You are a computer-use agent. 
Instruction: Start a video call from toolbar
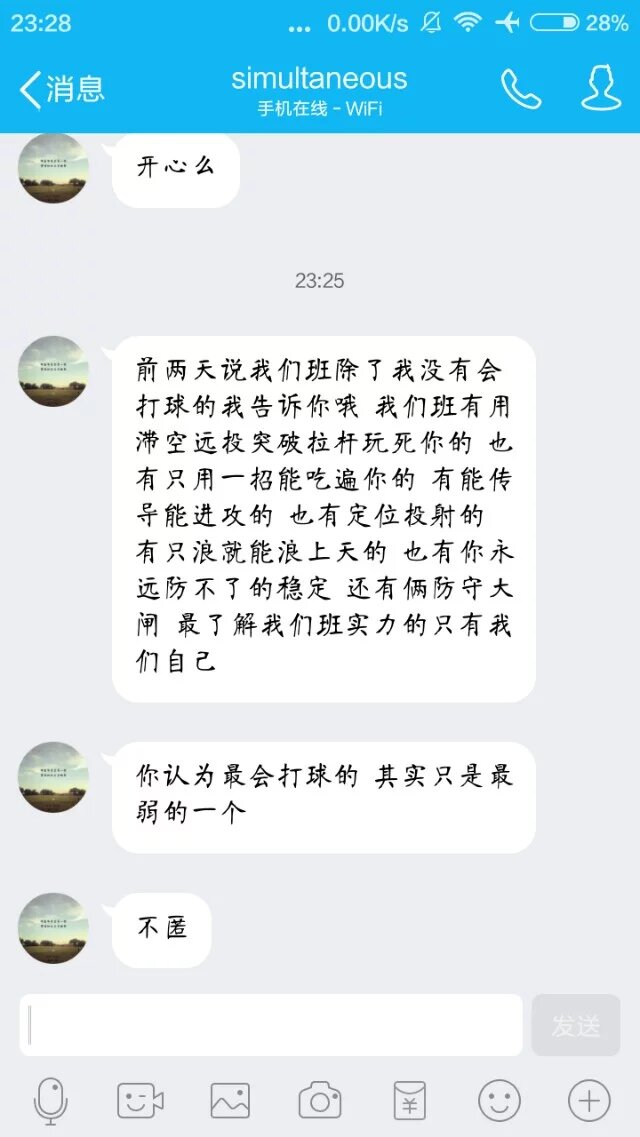click(x=140, y=1101)
